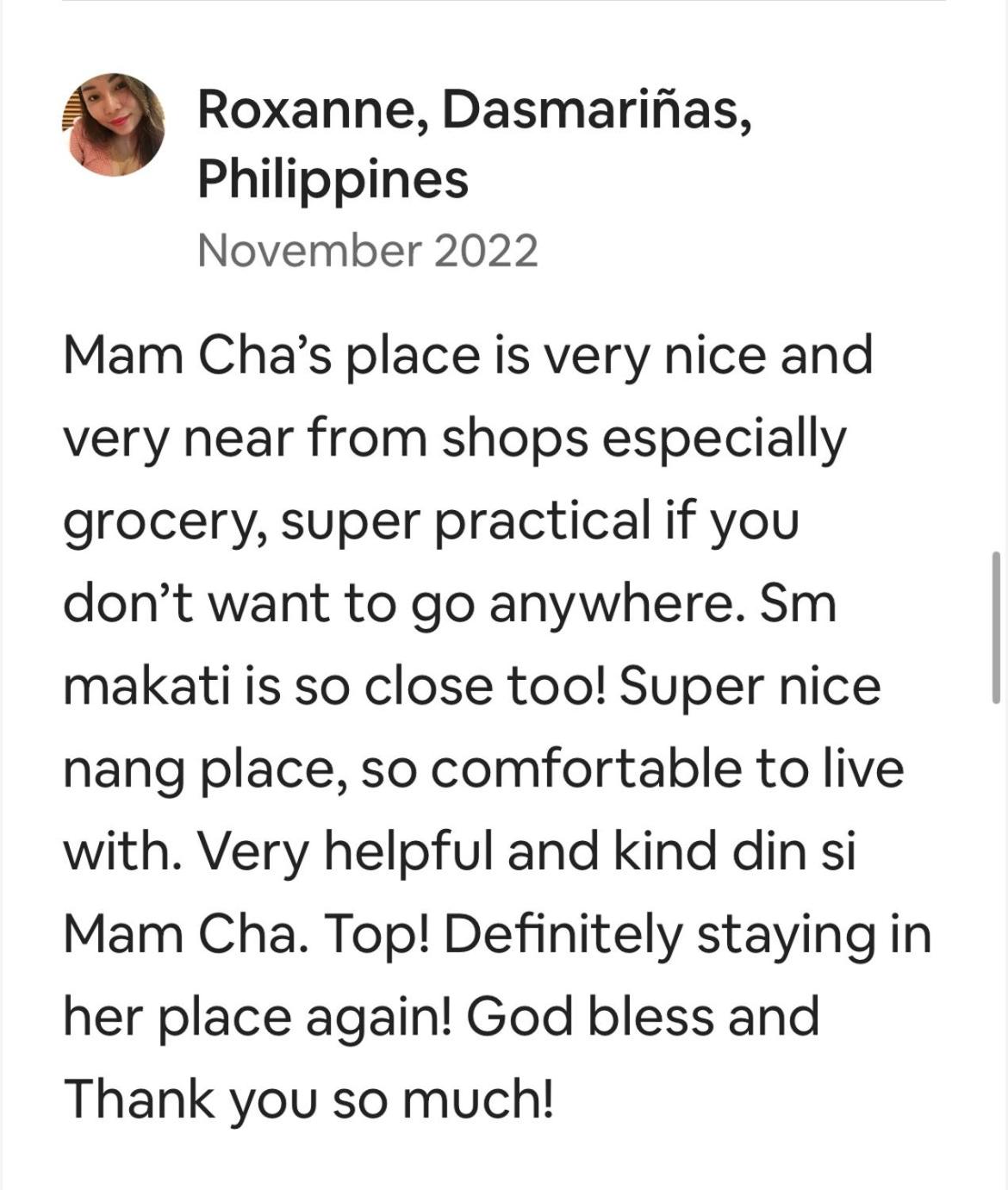Open Roxanne's profile photo
This screenshot has height=1190, width=1008.
pyautogui.click(x=114, y=125)
